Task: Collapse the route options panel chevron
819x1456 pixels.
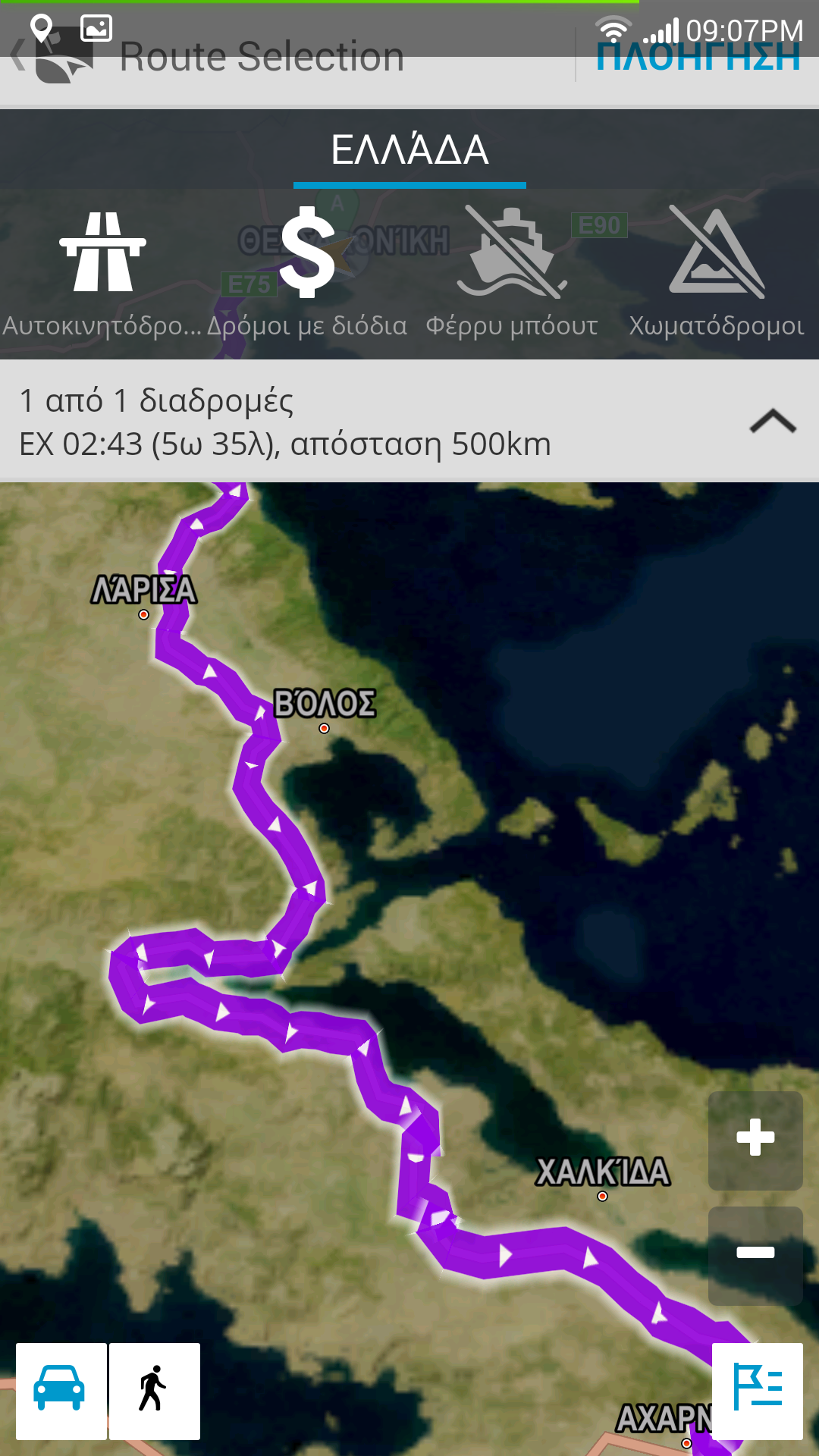Action: pyautogui.click(x=772, y=421)
